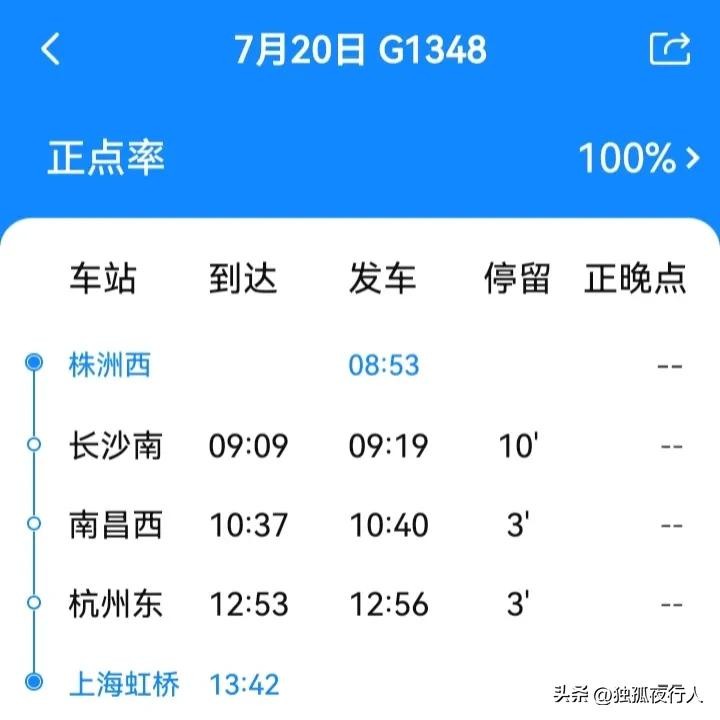Viewport: 720px width, 720px height.
Task: Open the 正点率 100% punctuality details
Action: click(639, 158)
